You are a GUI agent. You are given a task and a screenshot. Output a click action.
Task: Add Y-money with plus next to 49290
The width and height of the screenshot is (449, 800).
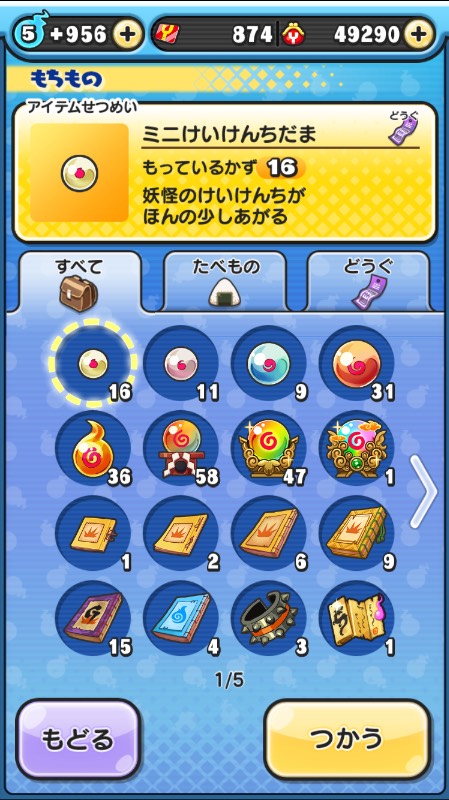click(418, 35)
